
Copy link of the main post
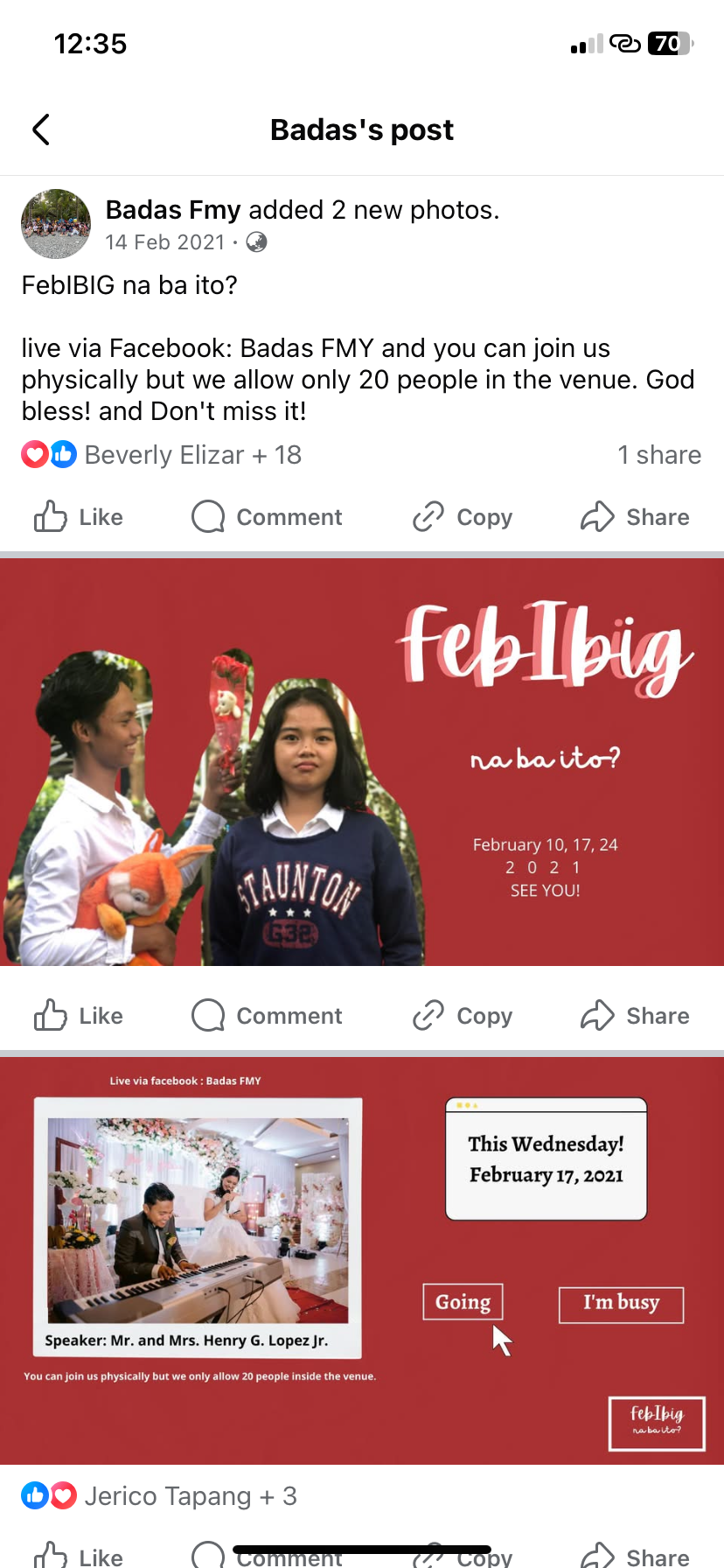(463, 517)
